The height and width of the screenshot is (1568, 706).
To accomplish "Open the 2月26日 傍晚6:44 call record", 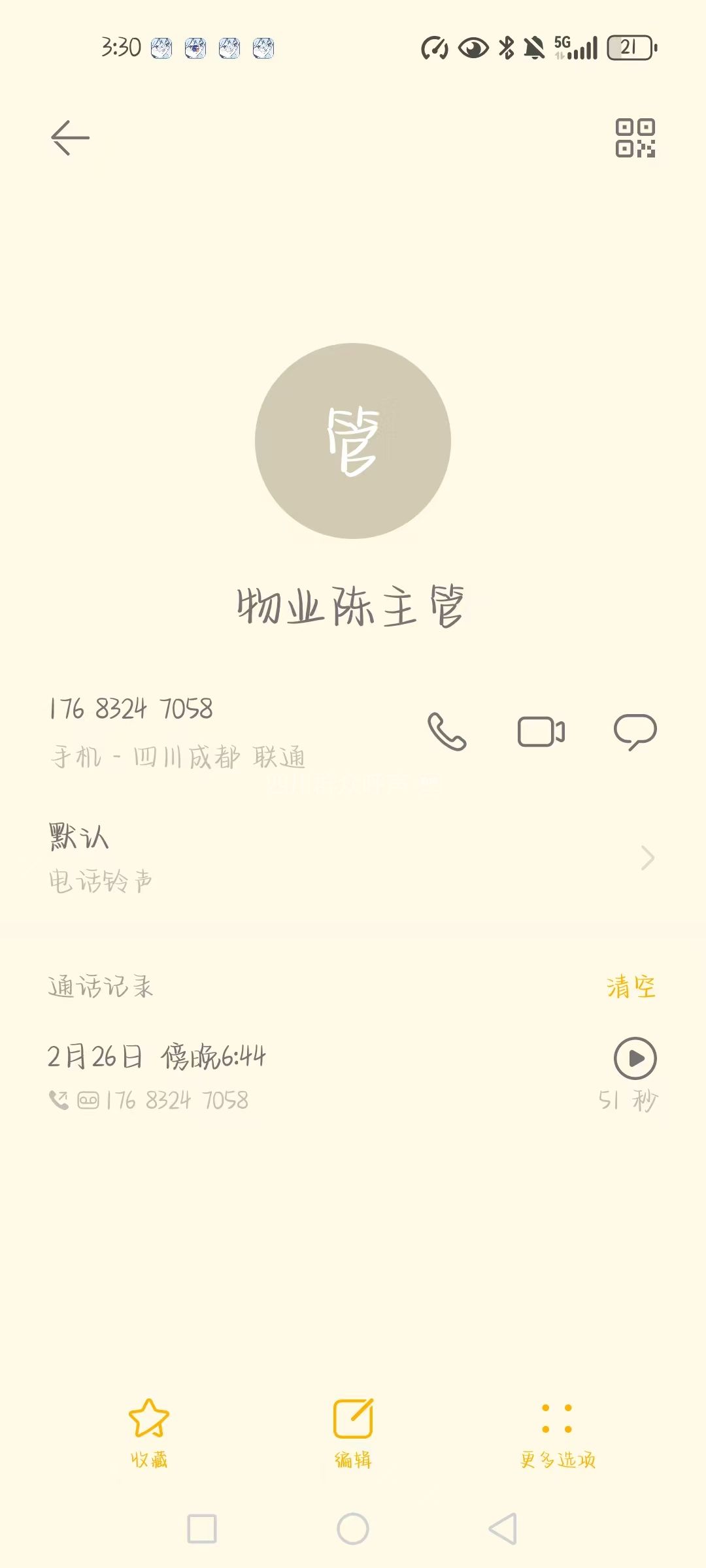I will coord(261,1077).
